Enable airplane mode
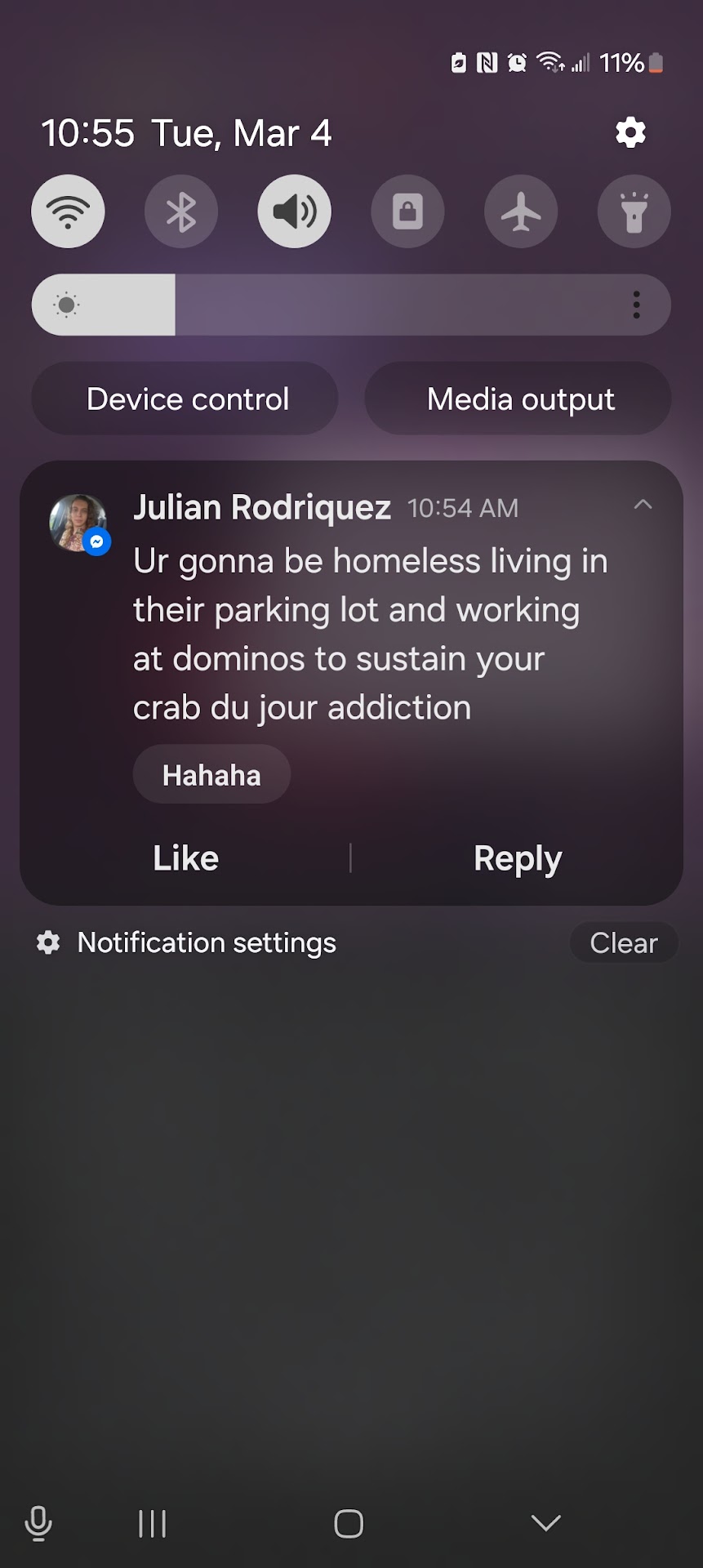The image size is (703, 1568). 521,212
